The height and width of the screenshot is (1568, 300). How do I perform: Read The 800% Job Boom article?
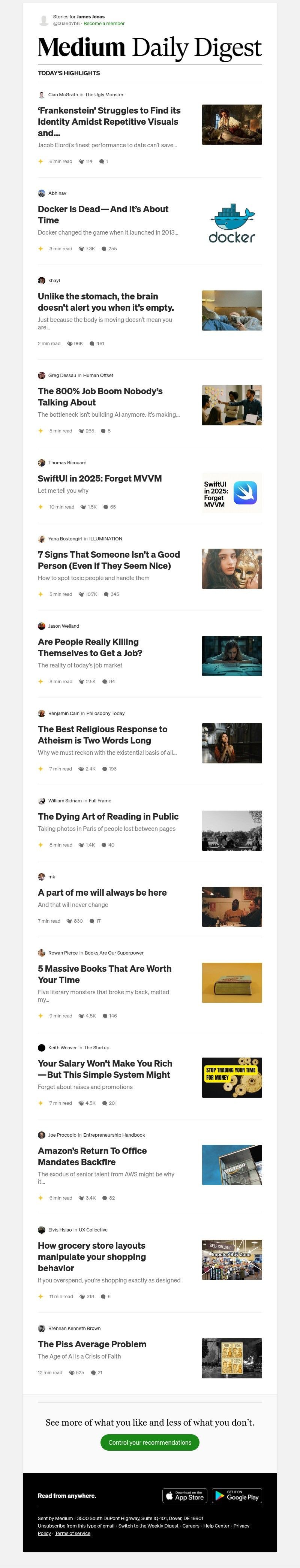point(100,397)
